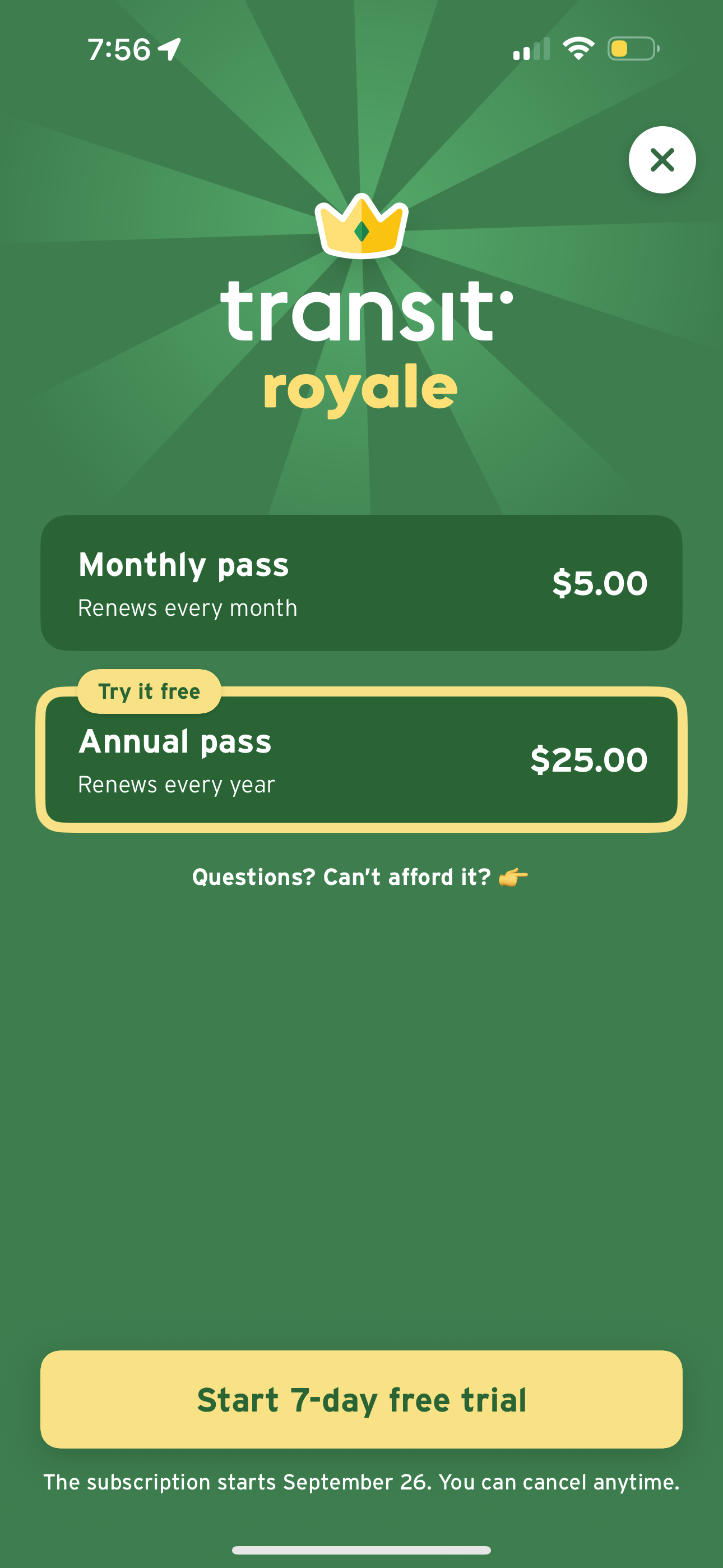Click the pointing finger emoji icon
The image size is (723, 1568).
point(515,877)
